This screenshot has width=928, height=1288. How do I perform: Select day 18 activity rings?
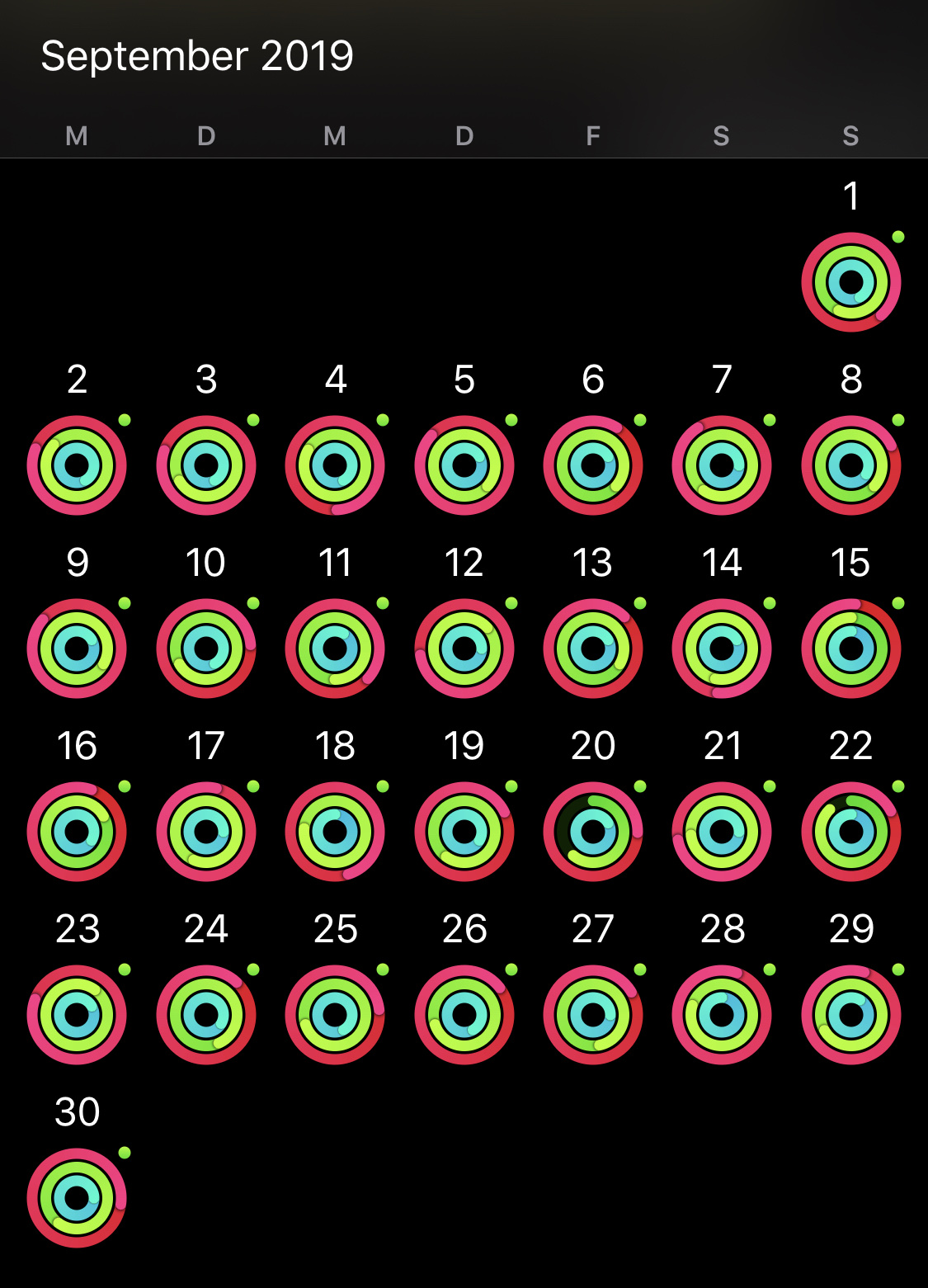pyautogui.click(x=335, y=832)
